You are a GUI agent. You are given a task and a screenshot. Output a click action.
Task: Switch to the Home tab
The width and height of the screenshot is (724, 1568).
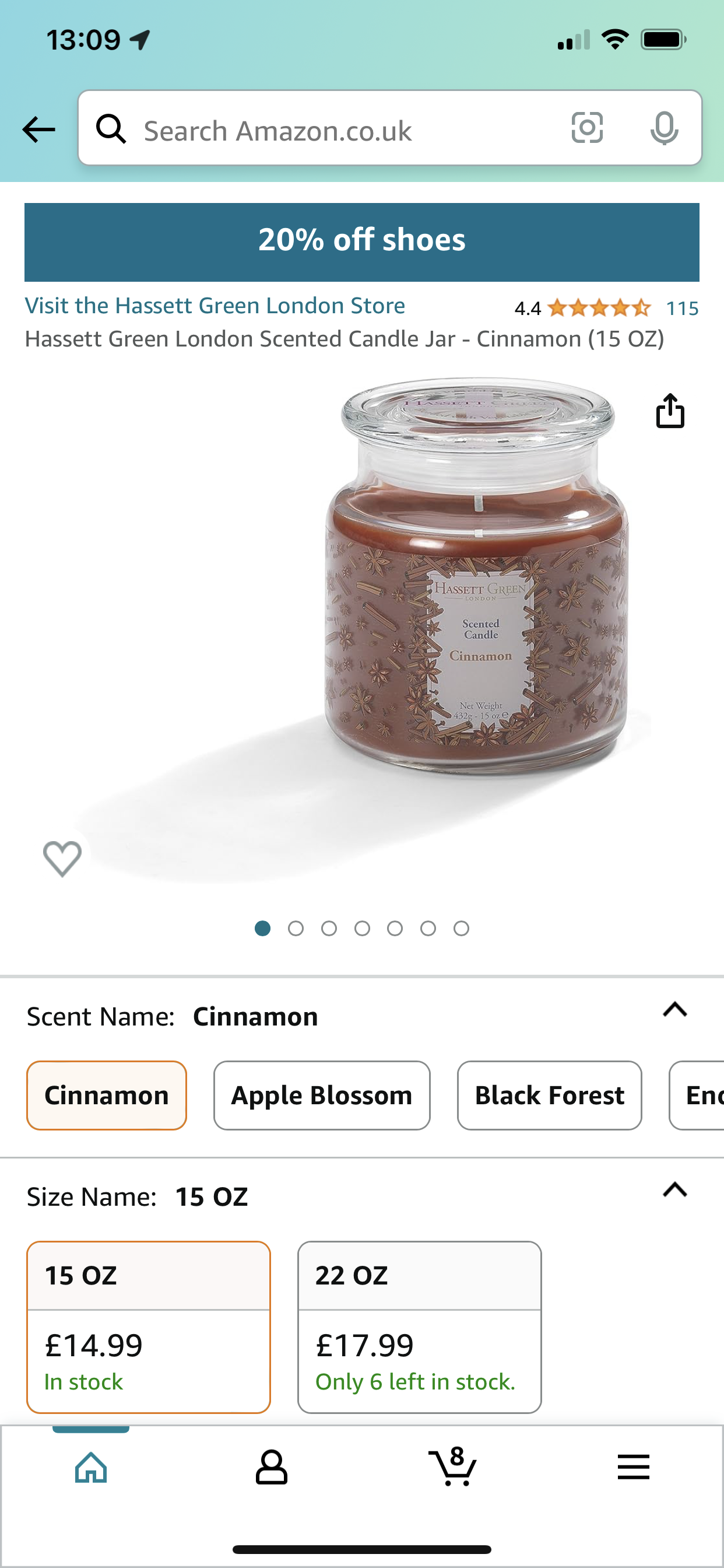(92, 1468)
